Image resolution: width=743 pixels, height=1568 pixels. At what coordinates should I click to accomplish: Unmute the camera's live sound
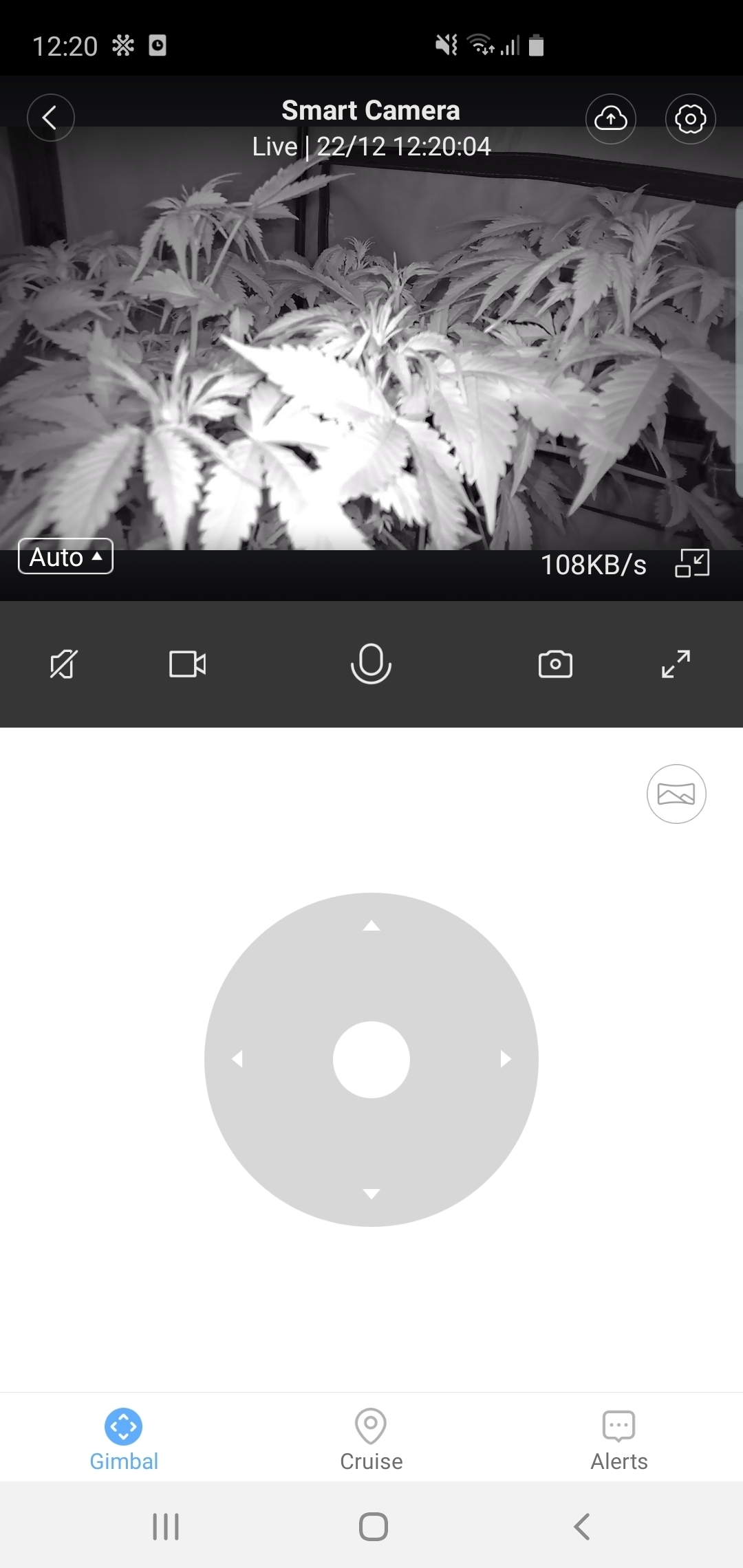(x=63, y=664)
